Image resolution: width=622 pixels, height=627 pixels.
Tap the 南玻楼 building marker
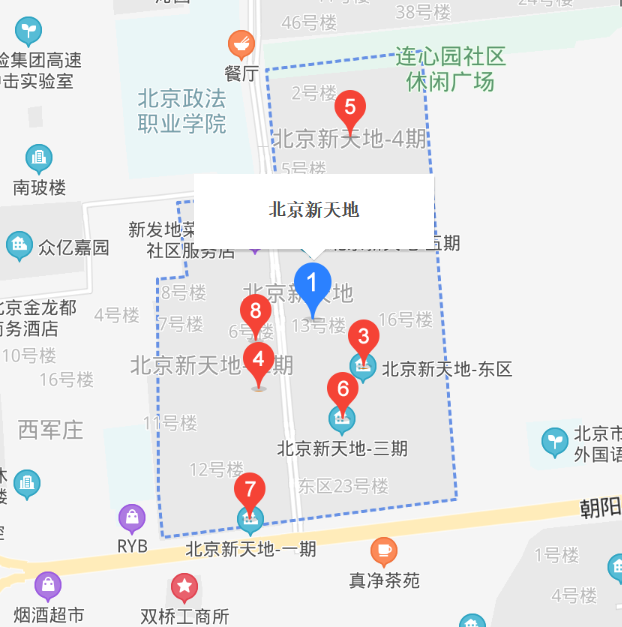coord(39,159)
